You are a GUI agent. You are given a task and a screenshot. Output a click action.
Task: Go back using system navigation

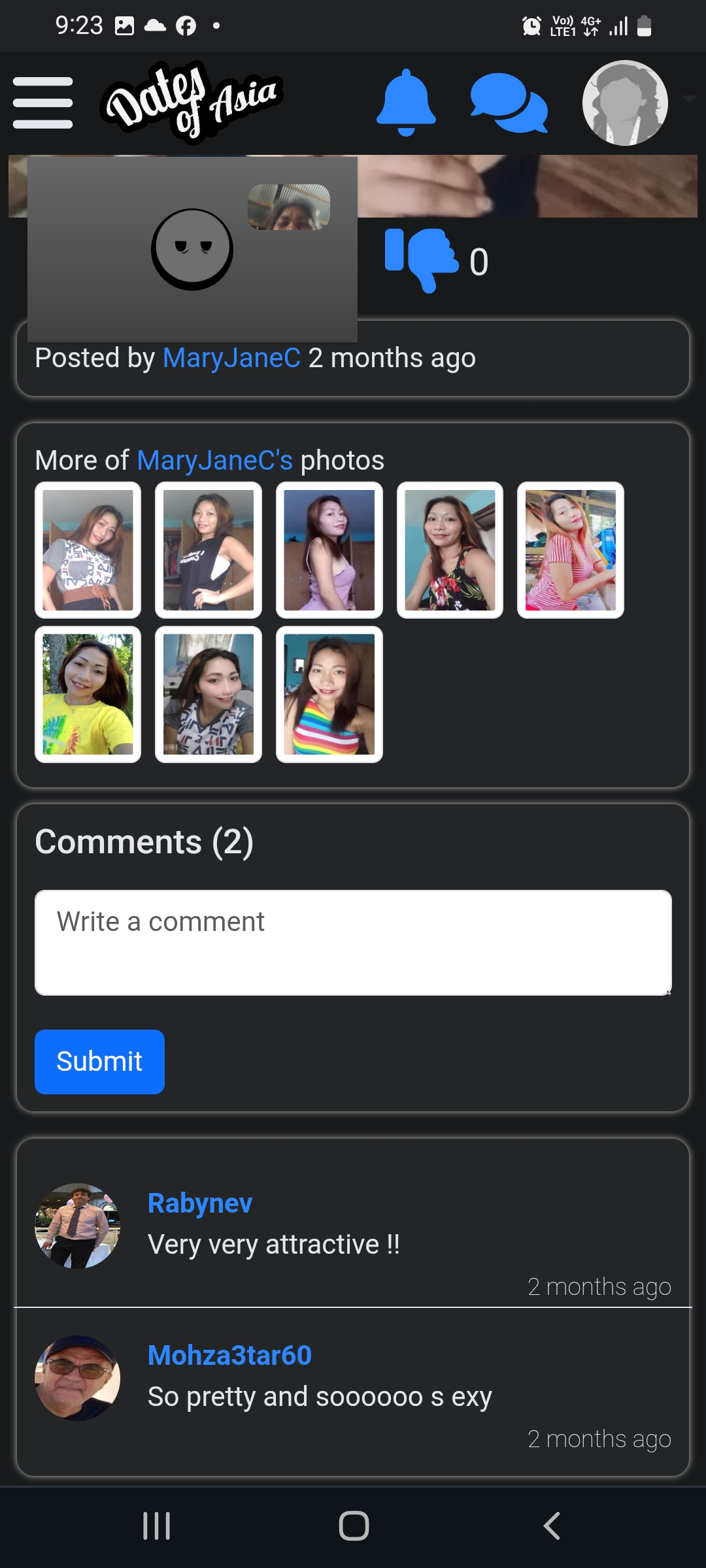[551, 1526]
